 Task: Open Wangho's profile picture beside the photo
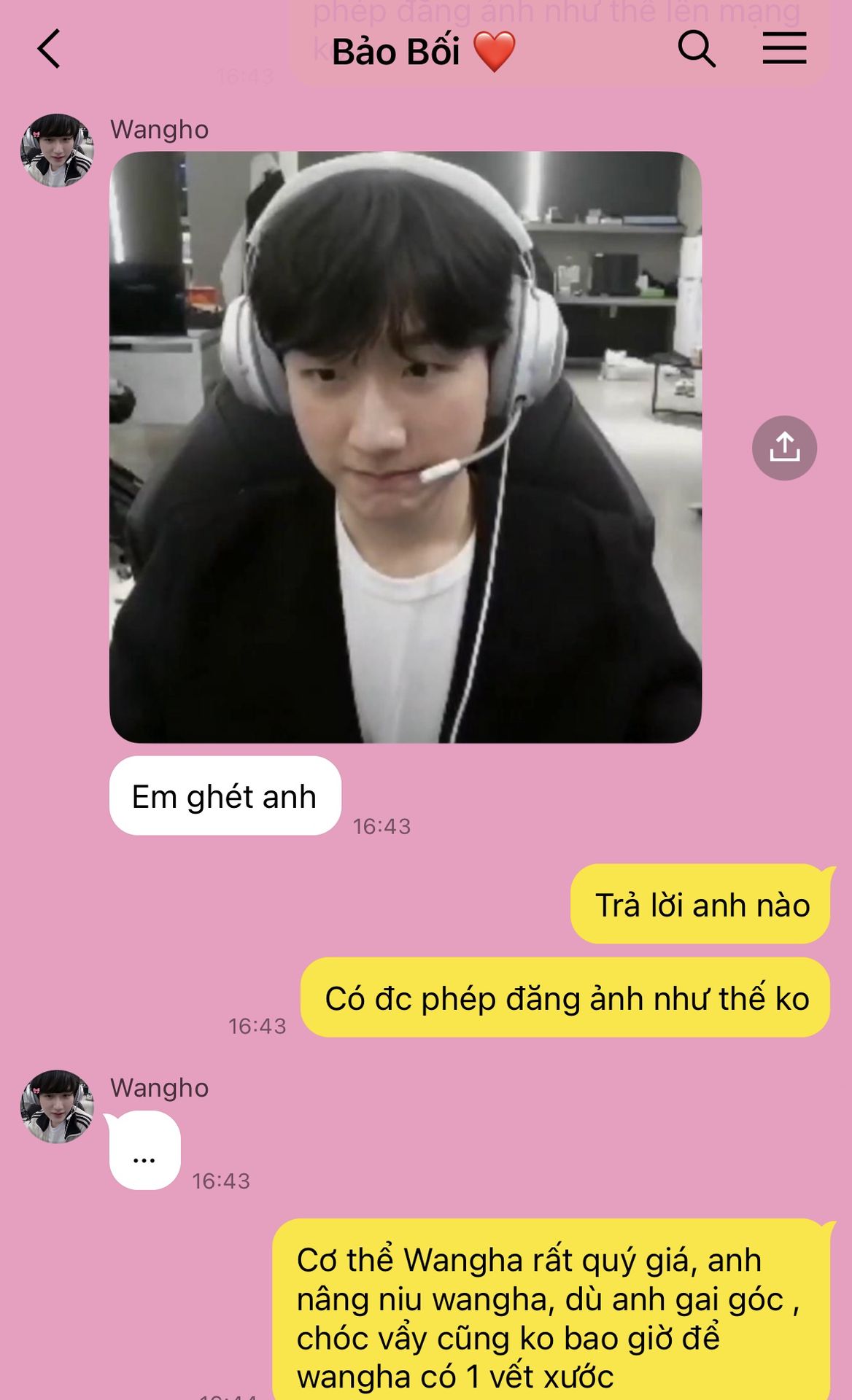(57, 150)
